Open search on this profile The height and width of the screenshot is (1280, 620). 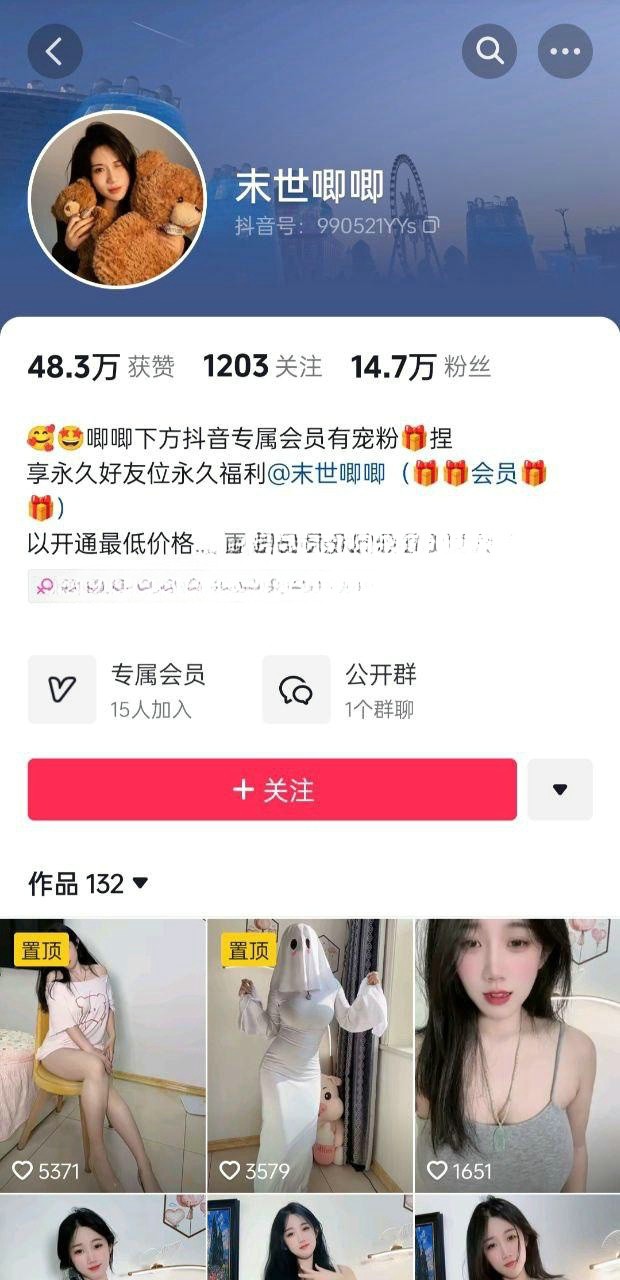click(x=489, y=51)
